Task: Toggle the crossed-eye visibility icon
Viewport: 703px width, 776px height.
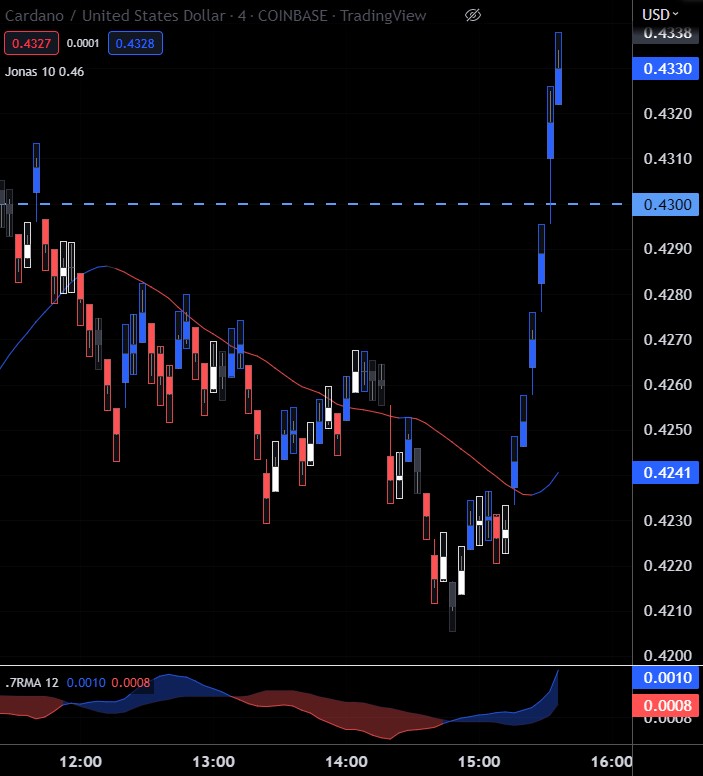Action: [x=474, y=15]
